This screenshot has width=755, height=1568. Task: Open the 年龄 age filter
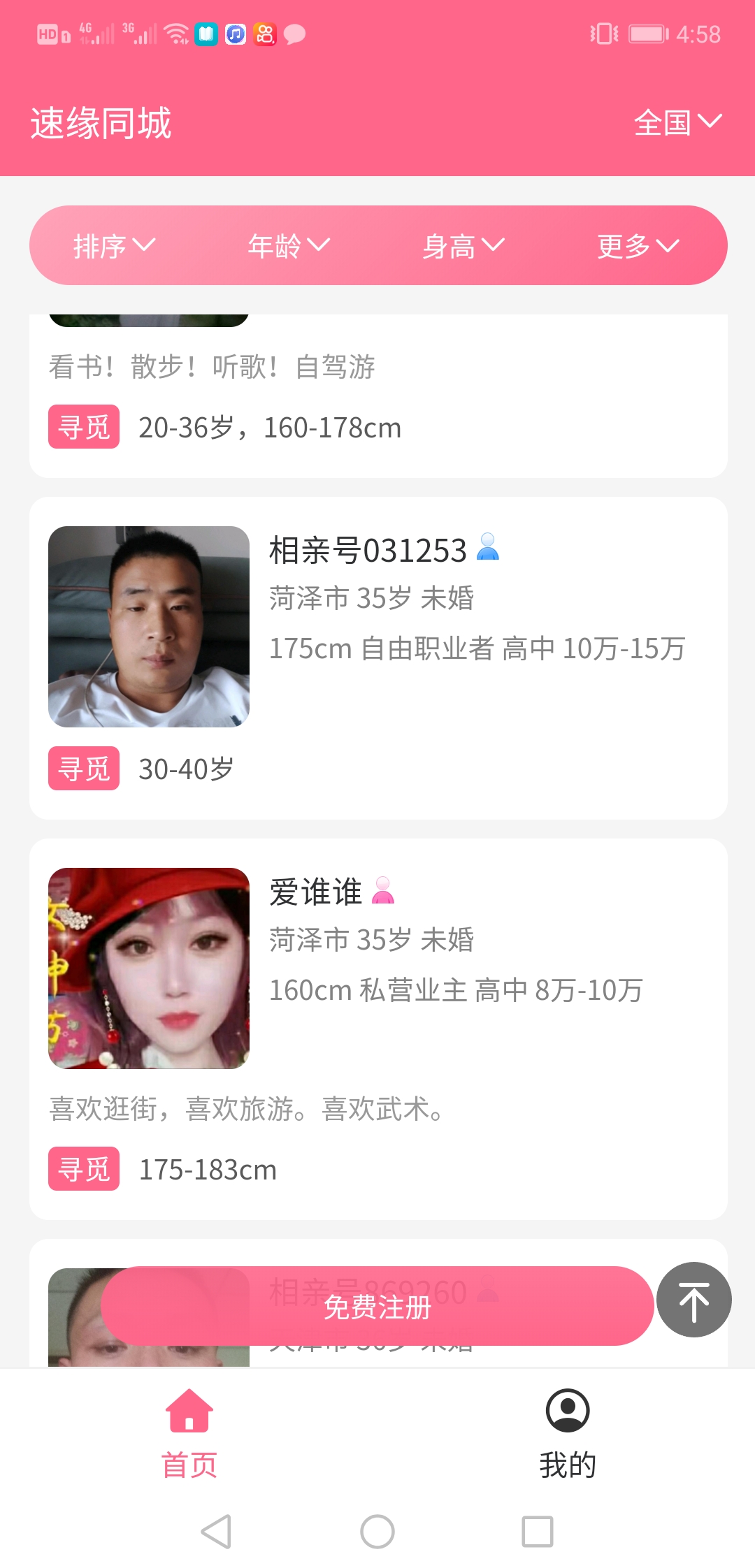tap(289, 246)
